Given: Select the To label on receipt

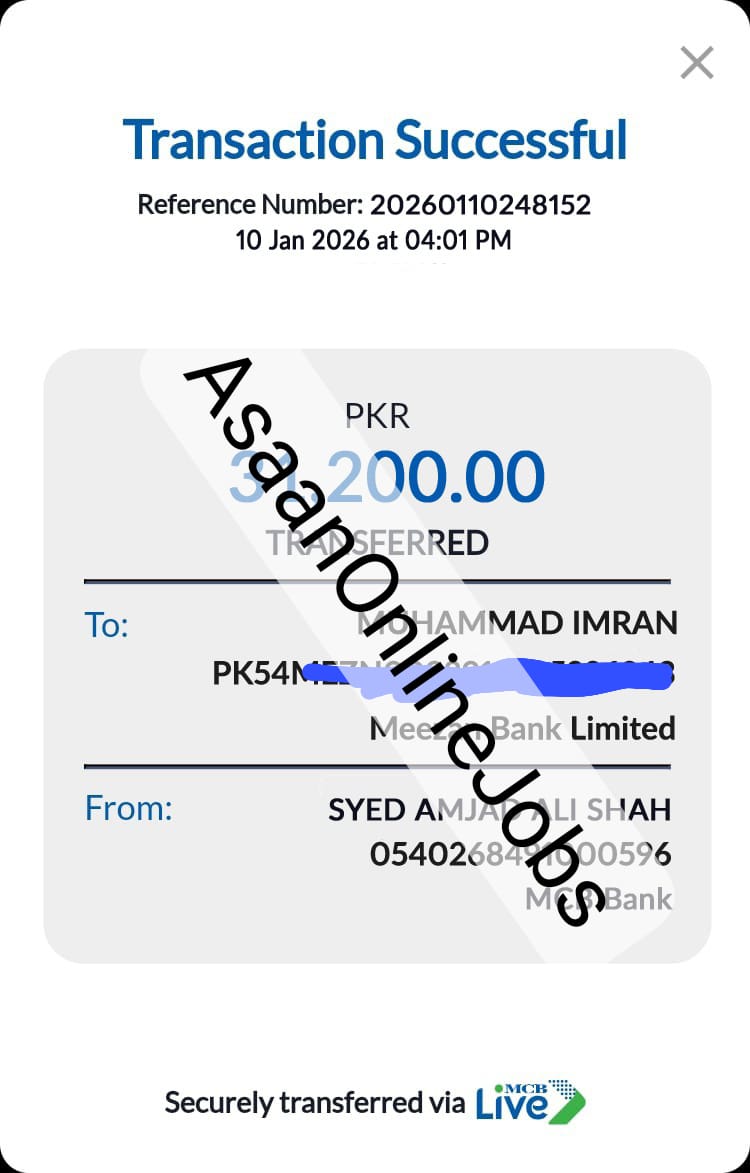Looking at the screenshot, I should tap(105, 623).
